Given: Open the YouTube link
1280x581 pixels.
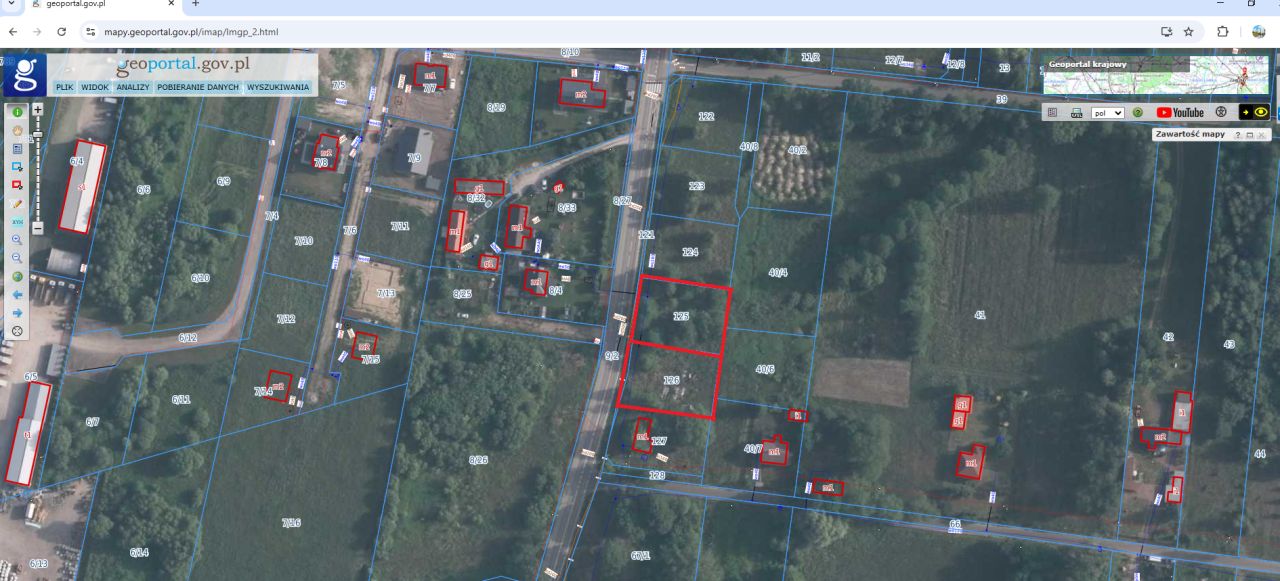Looking at the screenshot, I should pyautogui.click(x=1180, y=113).
